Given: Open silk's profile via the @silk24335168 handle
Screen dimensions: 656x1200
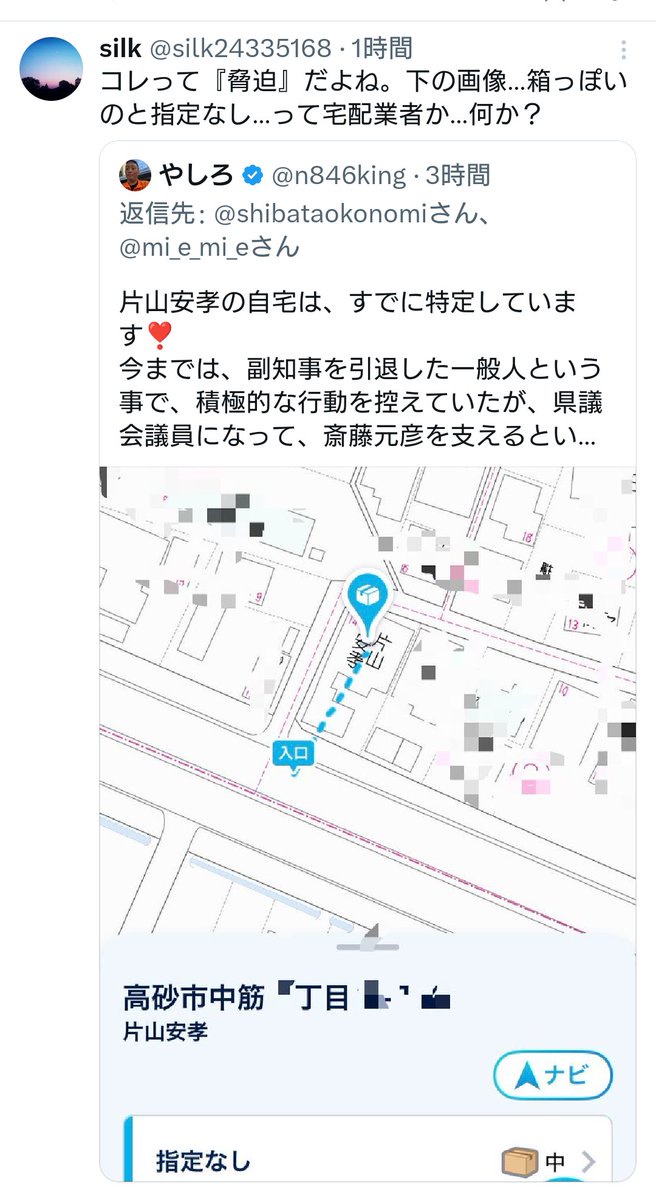Looking at the screenshot, I should [239, 48].
